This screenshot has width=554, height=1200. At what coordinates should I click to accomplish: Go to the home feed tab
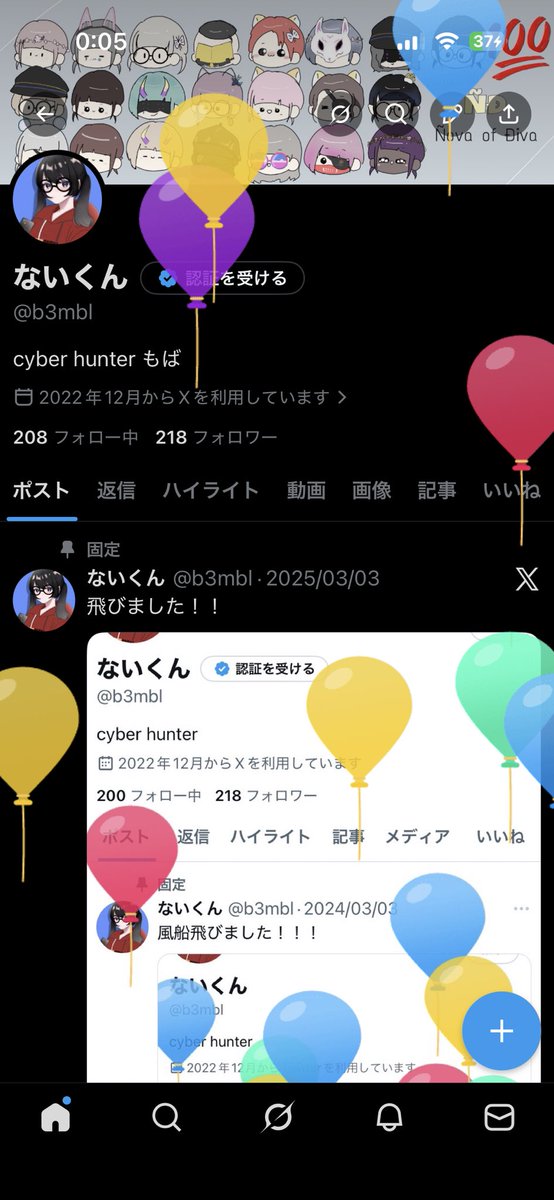pyautogui.click(x=55, y=1116)
